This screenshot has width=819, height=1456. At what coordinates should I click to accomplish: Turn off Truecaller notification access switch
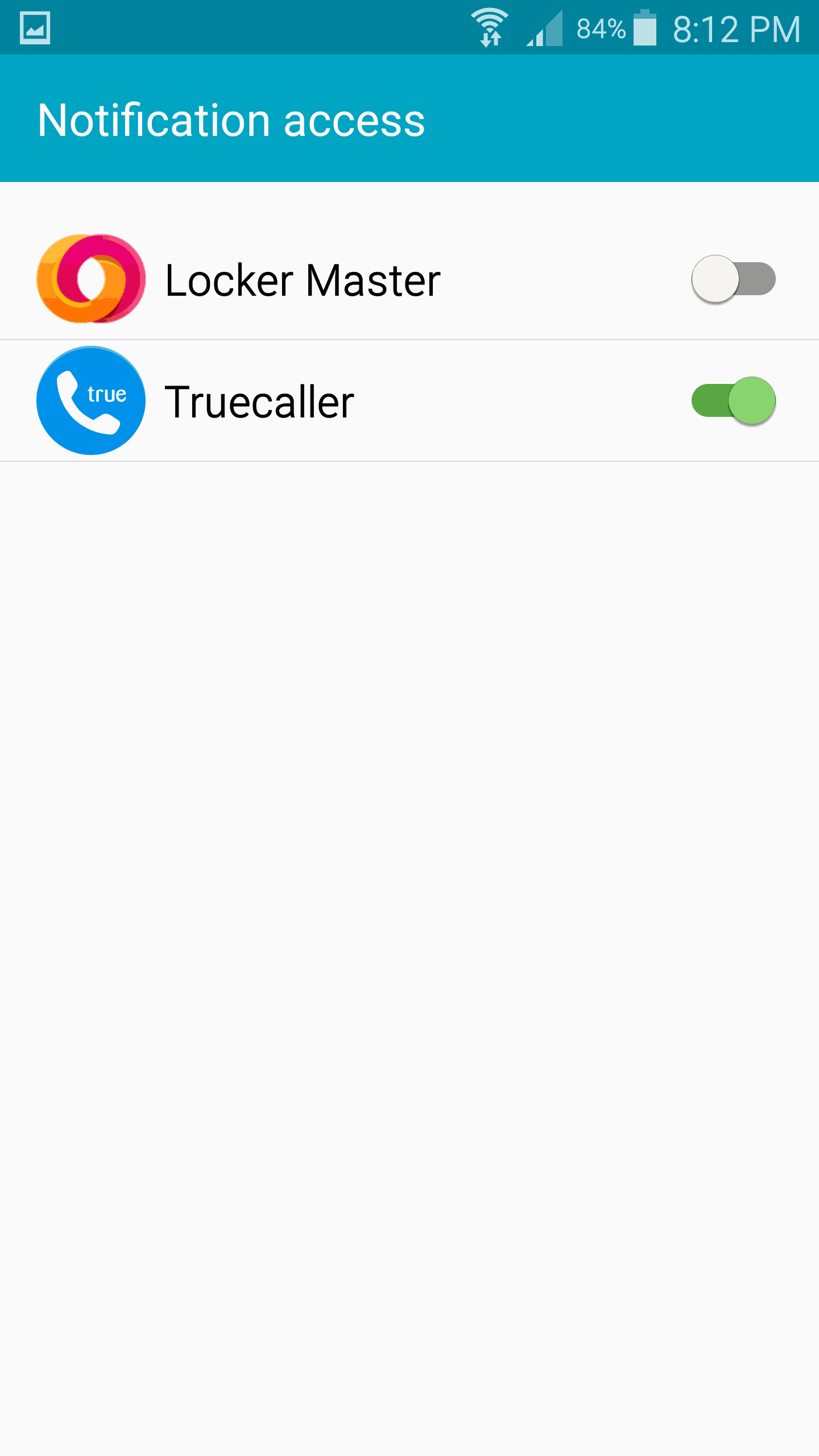pyautogui.click(x=733, y=401)
